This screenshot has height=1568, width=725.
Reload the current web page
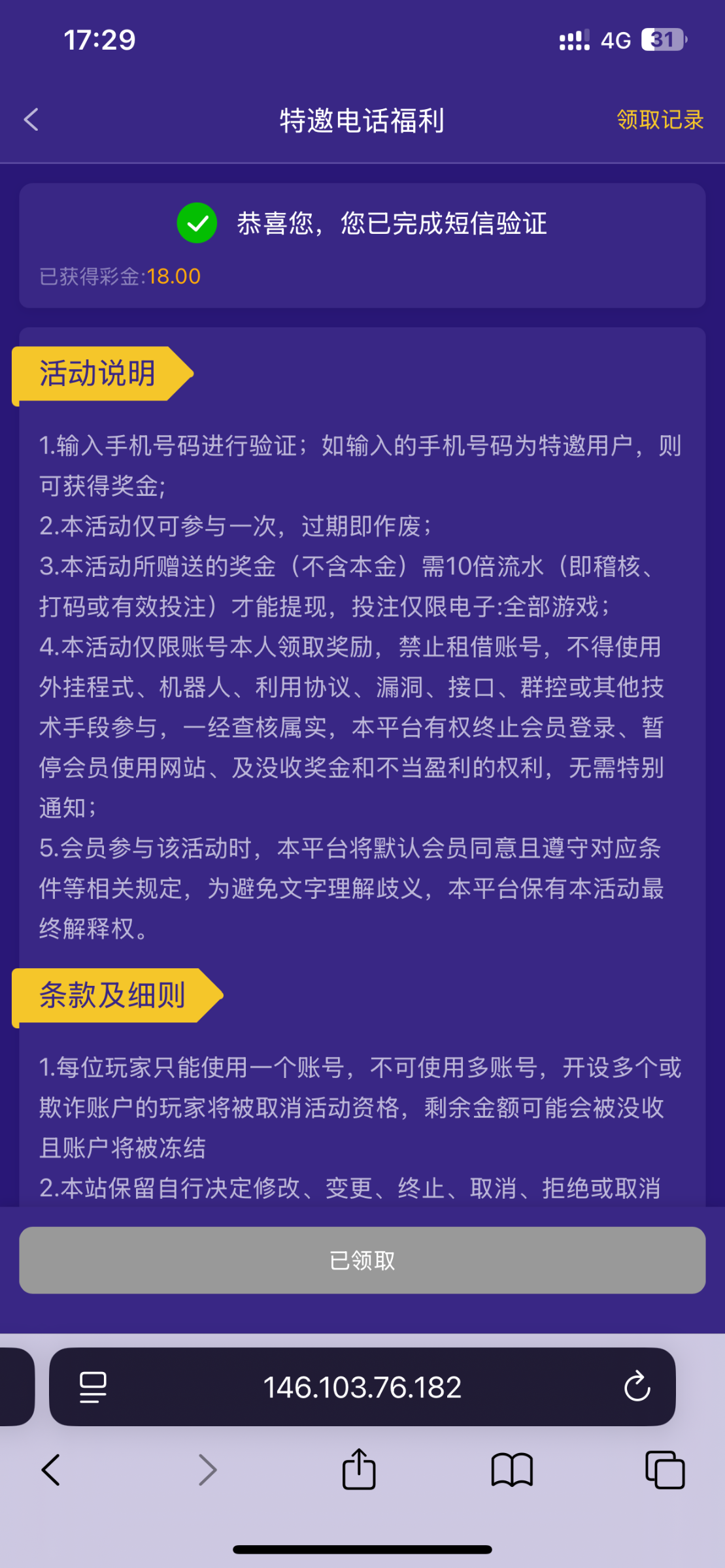637,1387
